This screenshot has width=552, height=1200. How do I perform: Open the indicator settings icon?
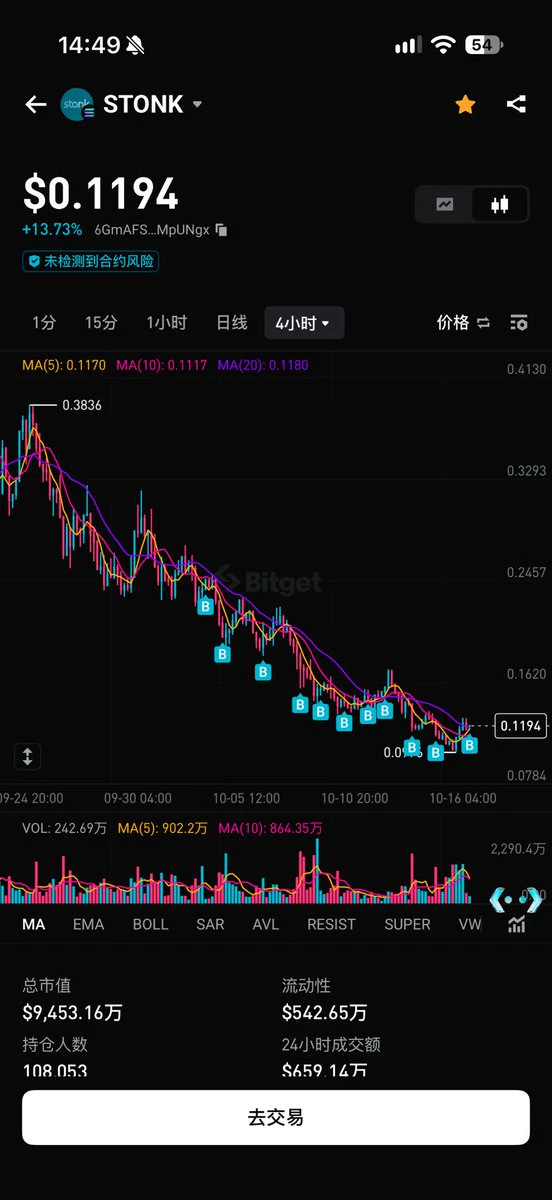click(516, 924)
